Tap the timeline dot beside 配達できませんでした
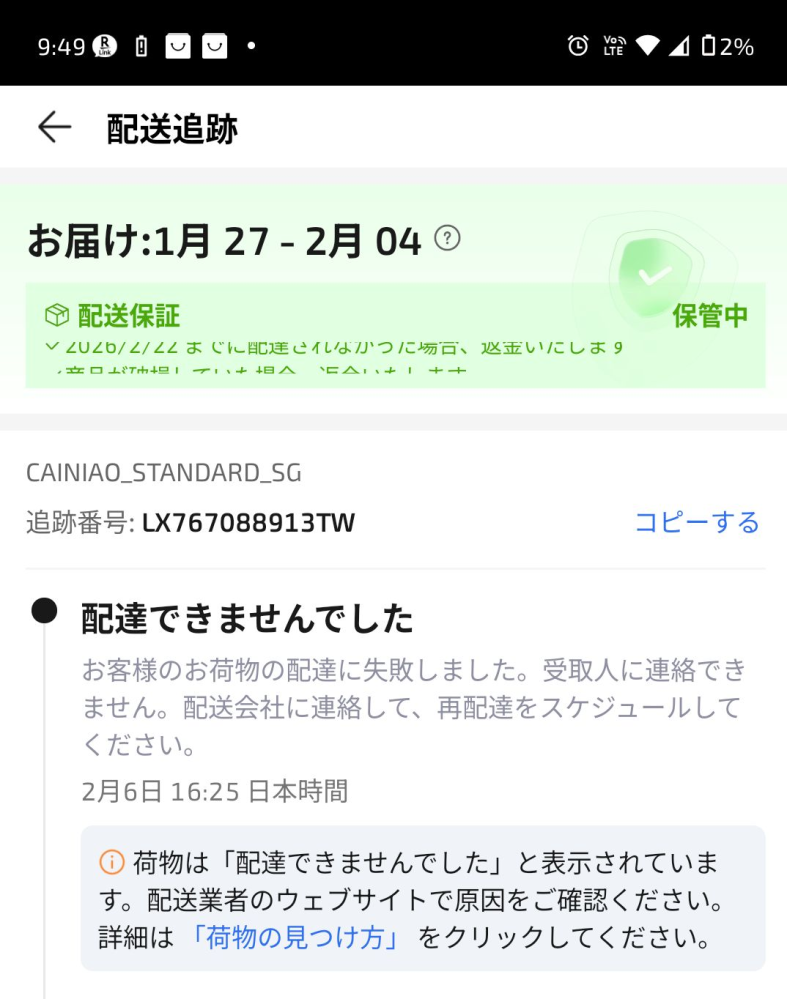787x999 pixels. 42,611
